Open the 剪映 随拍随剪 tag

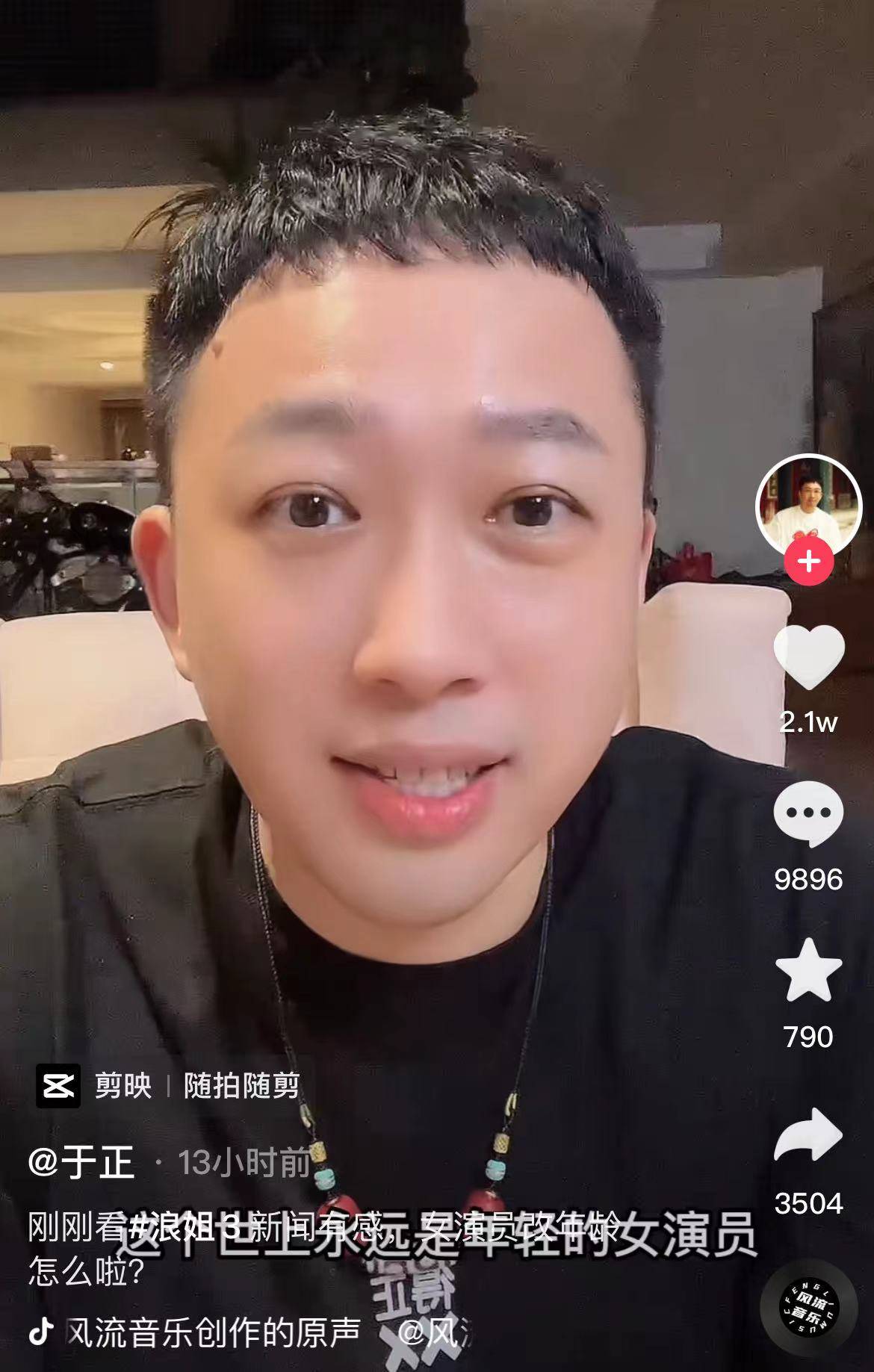click(x=168, y=1085)
